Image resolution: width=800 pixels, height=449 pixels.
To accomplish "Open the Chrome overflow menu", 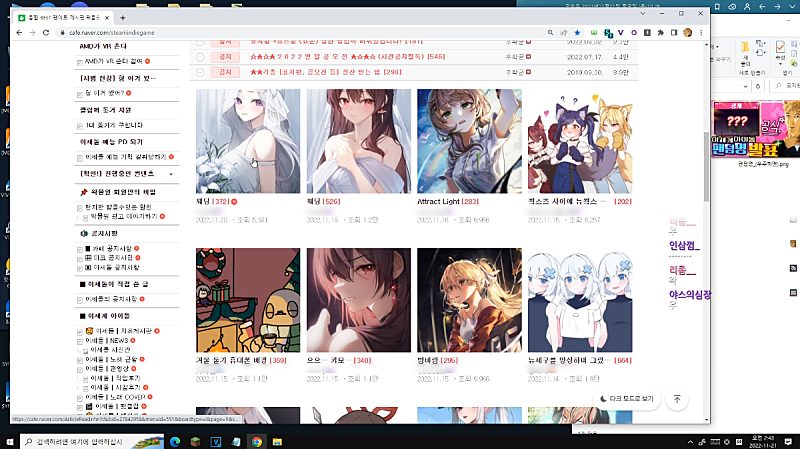I will [x=701, y=33].
